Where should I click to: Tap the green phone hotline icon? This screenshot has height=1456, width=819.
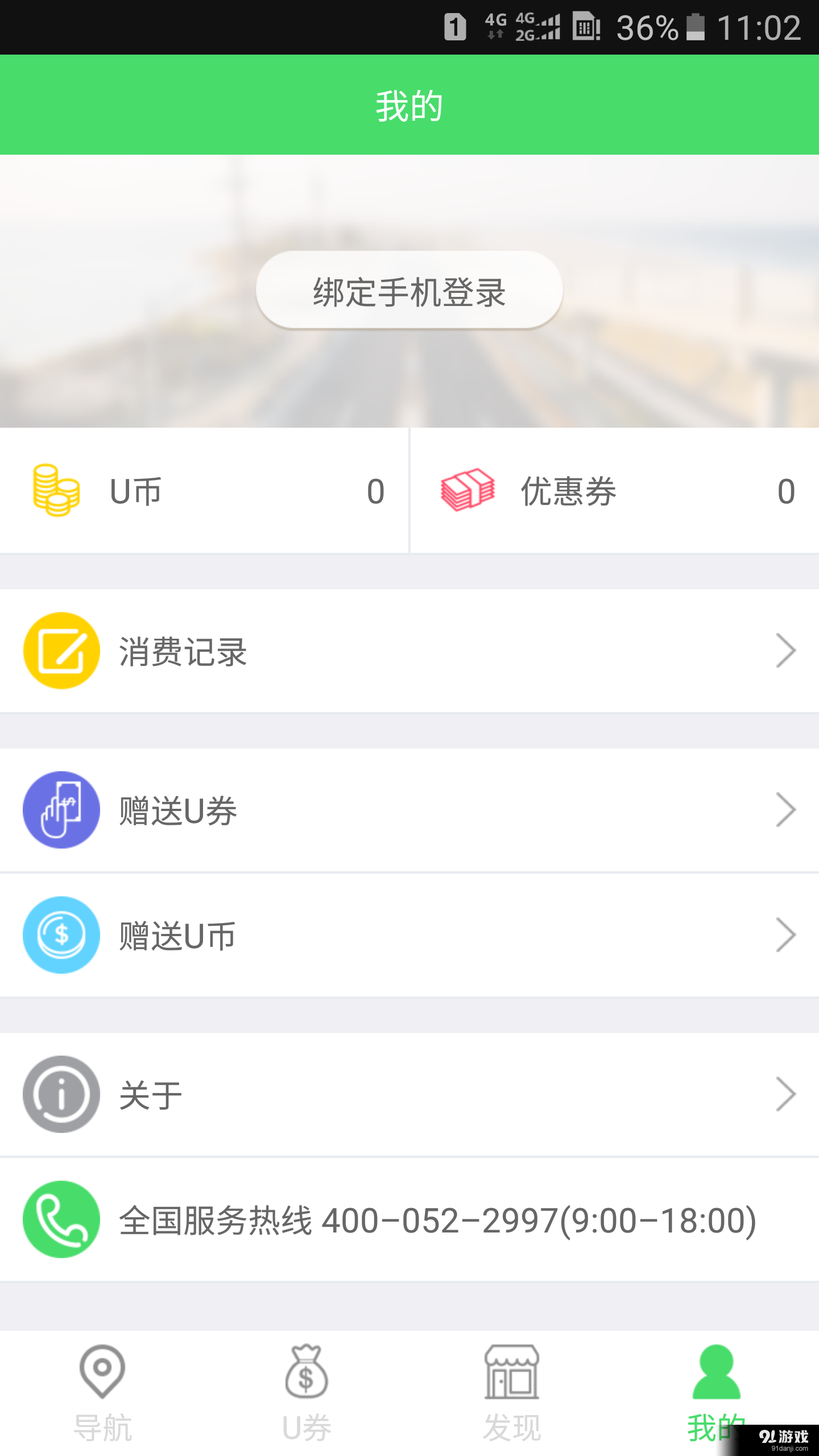tap(61, 1219)
